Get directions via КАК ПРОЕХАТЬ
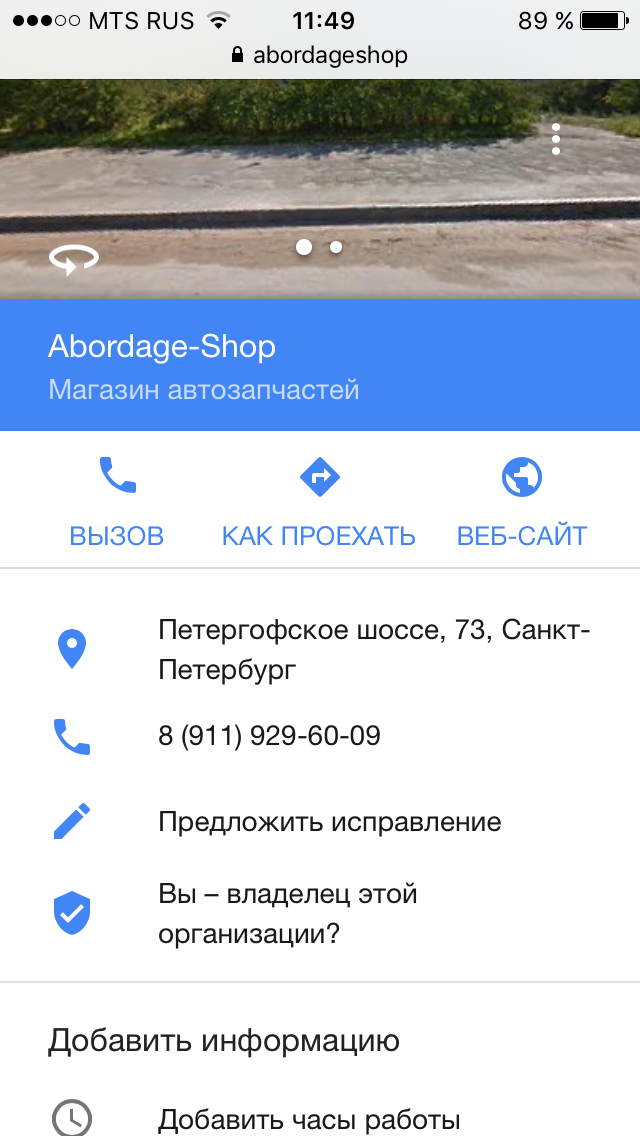640x1136 pixels. [x=319, y=502]
